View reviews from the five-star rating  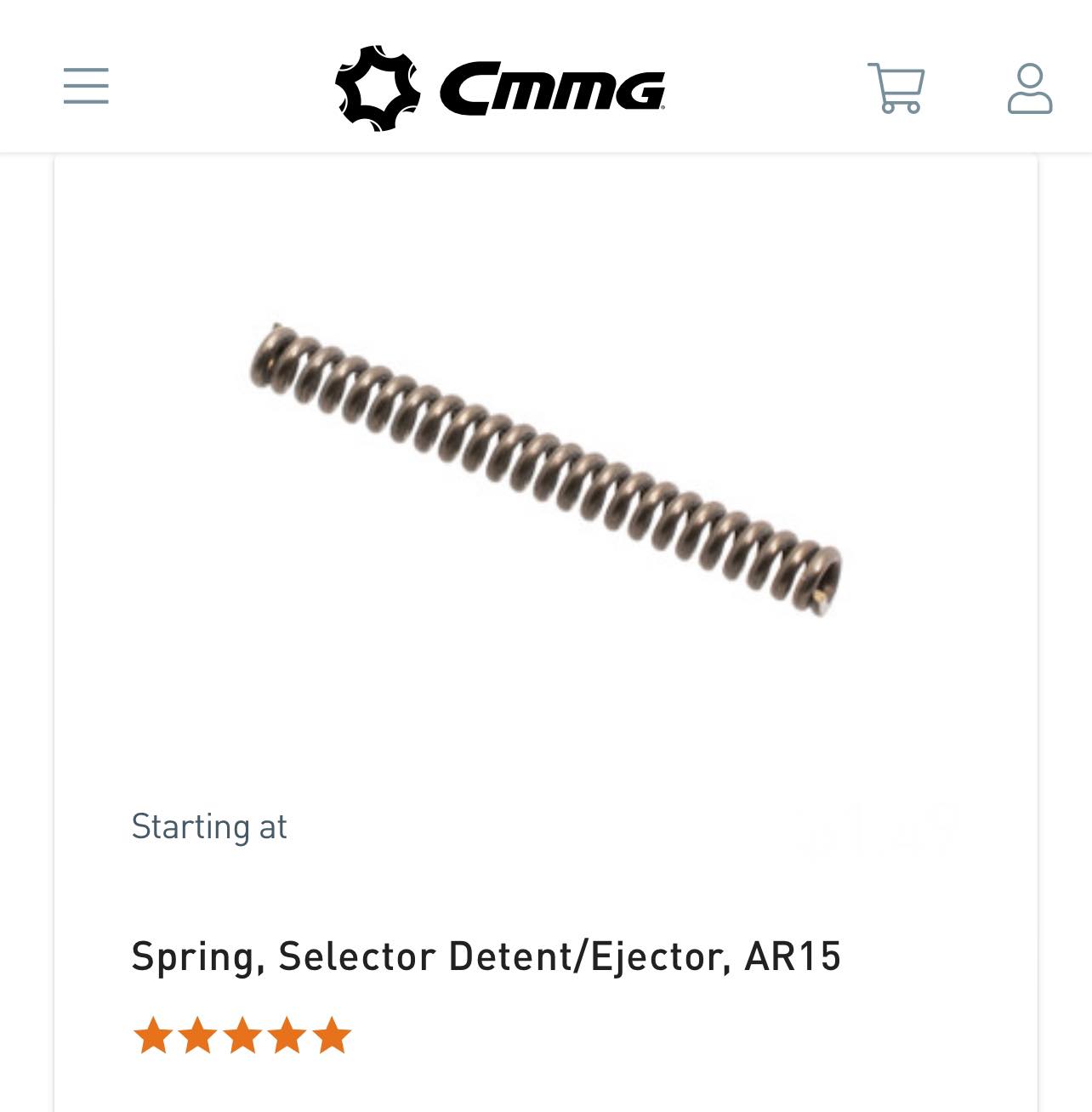click(x=242, y=1035)
